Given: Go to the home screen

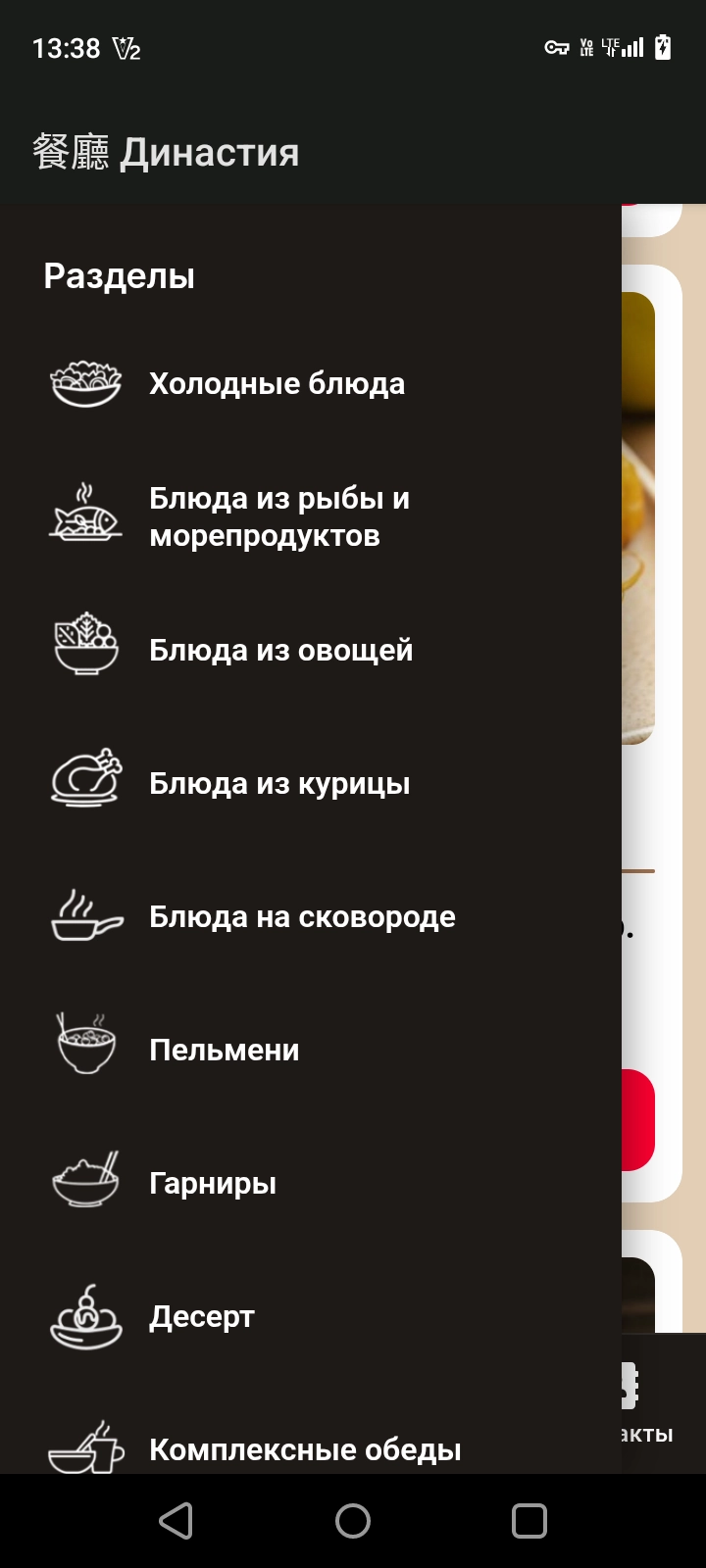Looking at the screenshot, I should point(353,1521).
